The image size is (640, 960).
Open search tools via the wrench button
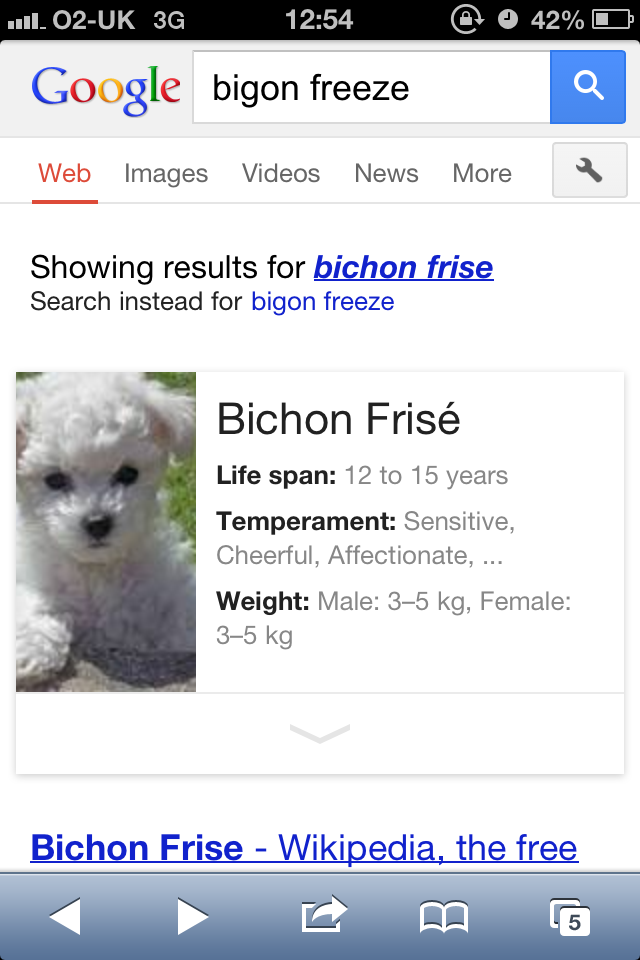point(589,171)
